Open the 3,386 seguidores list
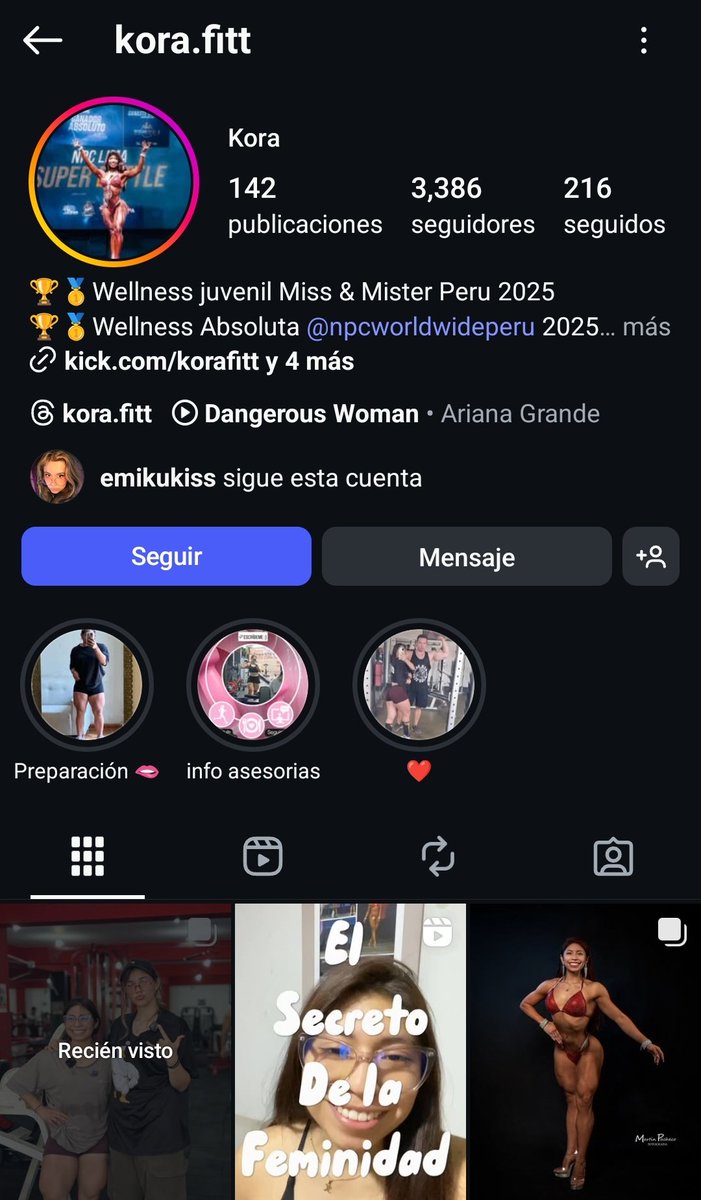 point(472,206)
